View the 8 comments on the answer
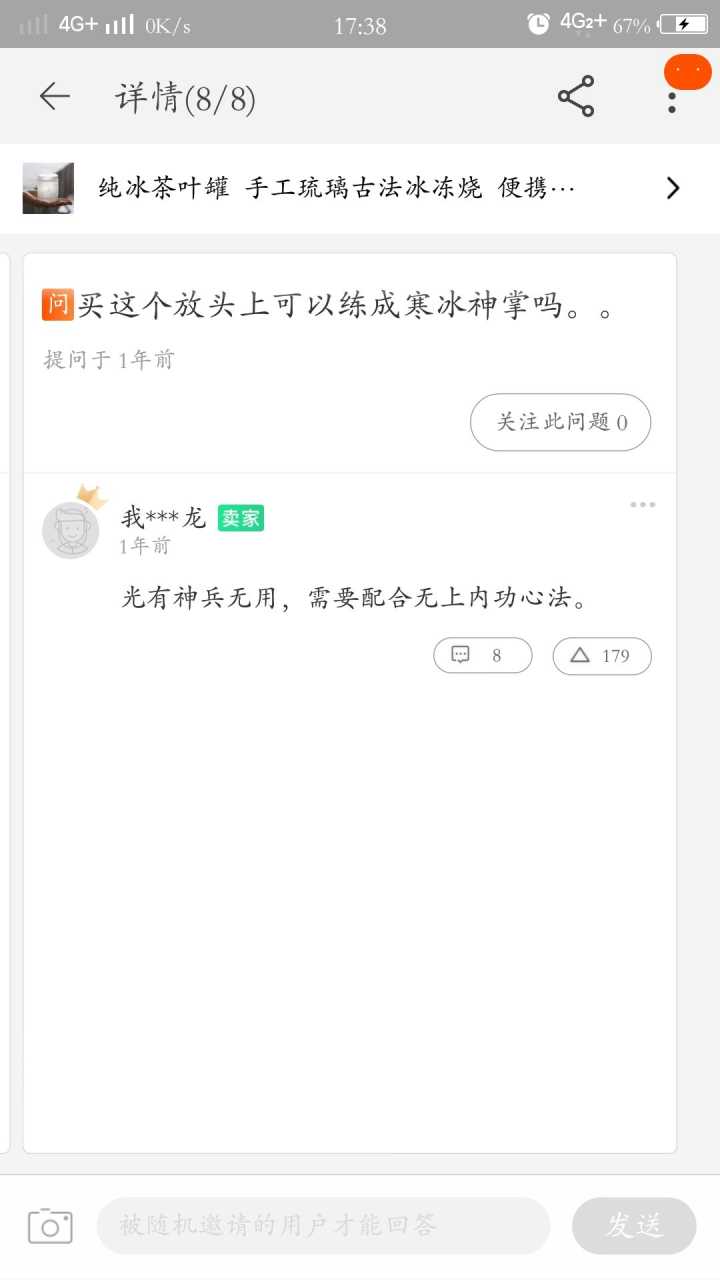Viewport: 720px width, 1280px height. point(482,656)
